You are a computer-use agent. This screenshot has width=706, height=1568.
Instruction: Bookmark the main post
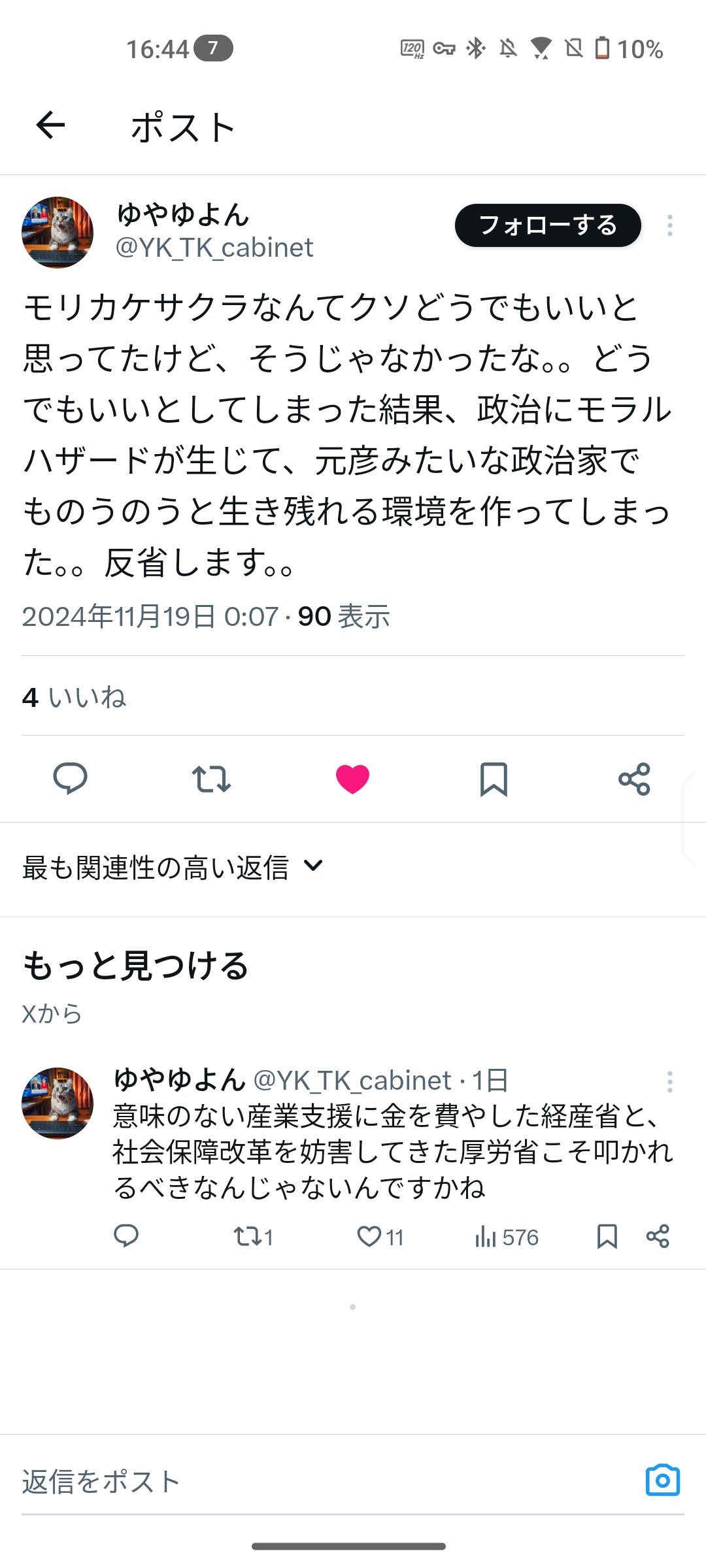click(494, 779)
